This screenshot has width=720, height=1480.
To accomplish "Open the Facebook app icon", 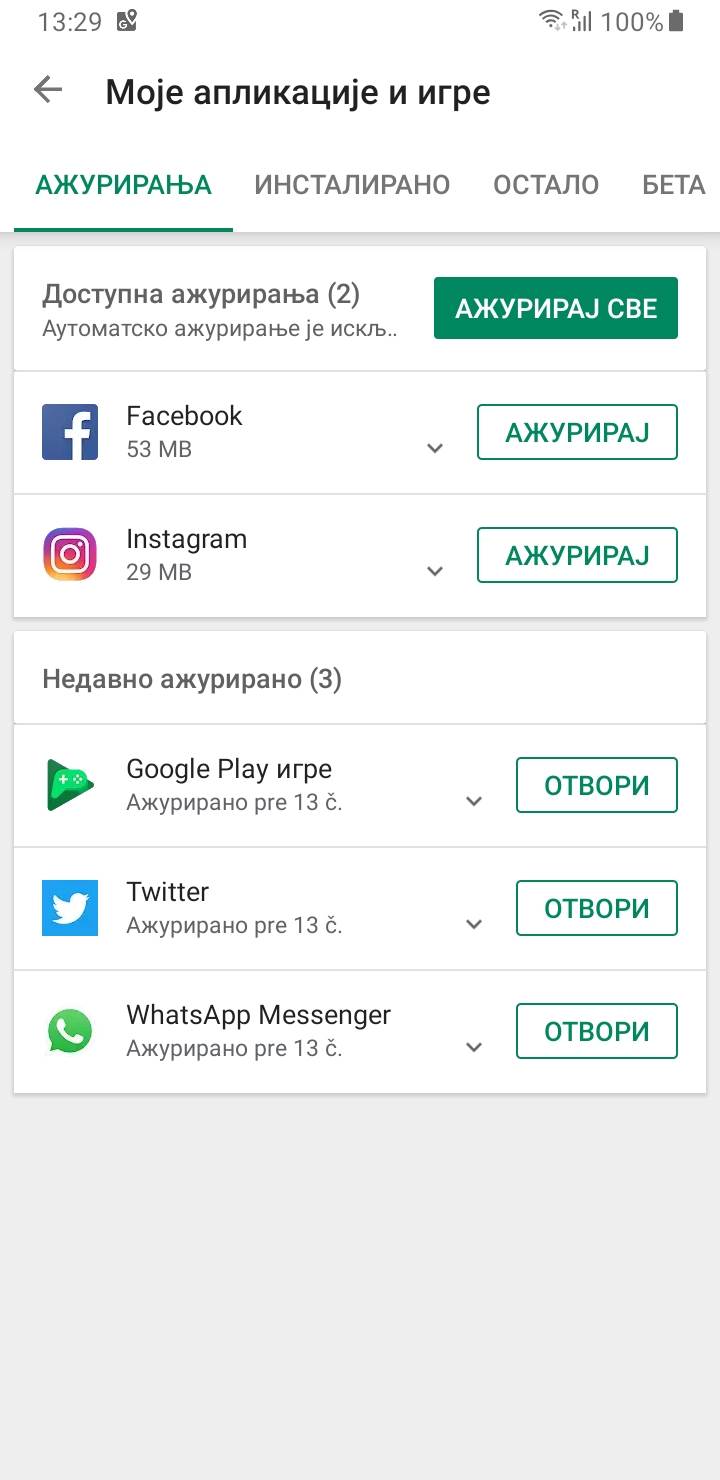I will coord(70,431).
